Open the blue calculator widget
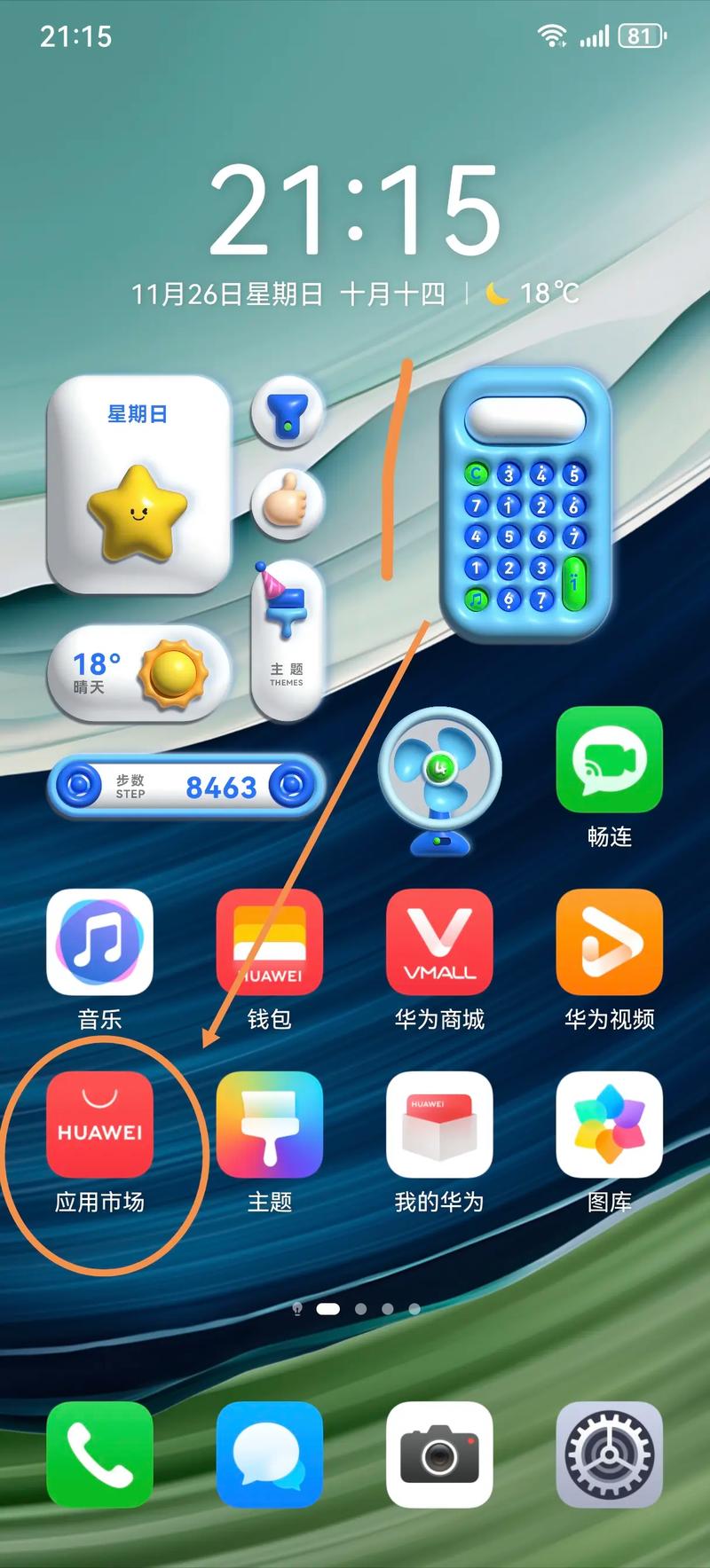This screenshot has height=1568, width=710. 525,506
